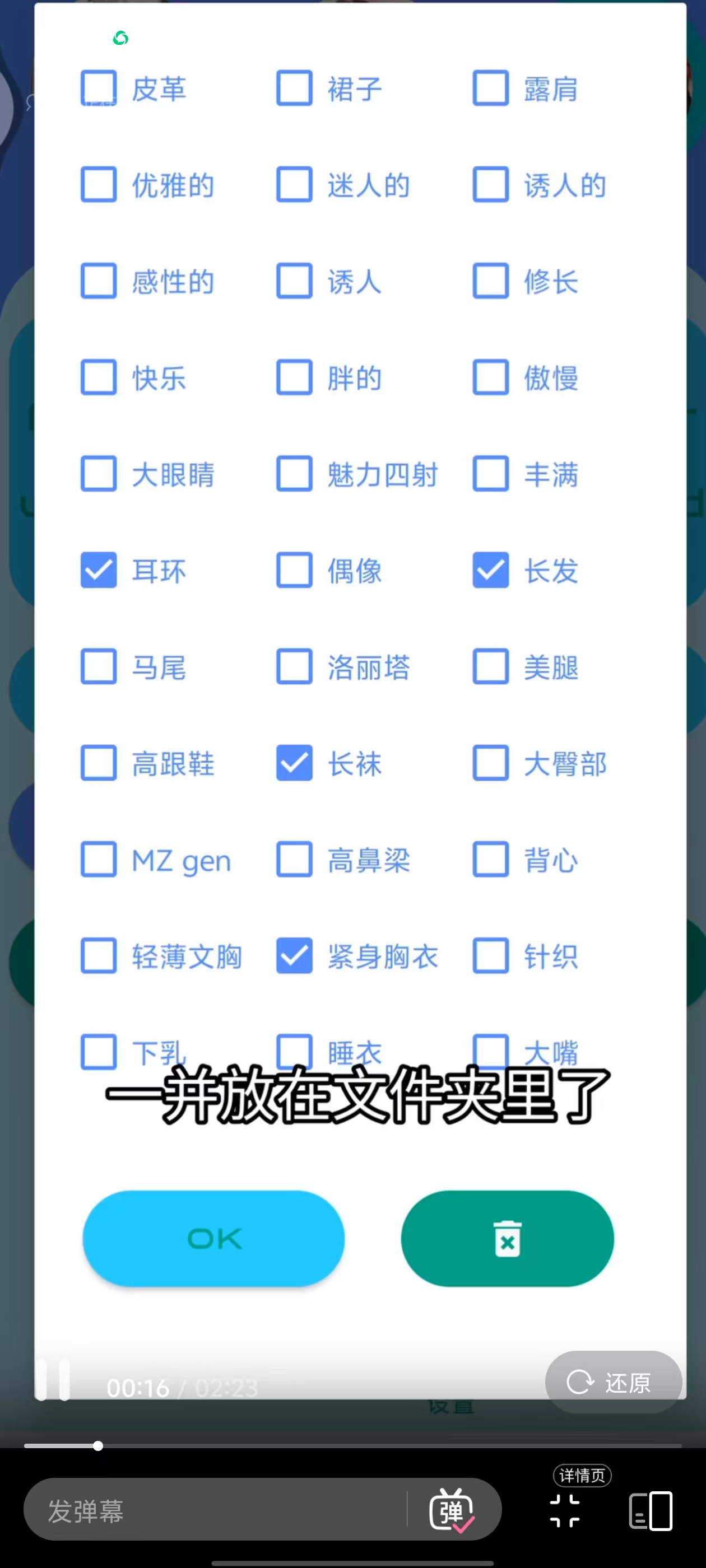Open the 发弹幕 danmaku input field

(x=213, y=1510)
